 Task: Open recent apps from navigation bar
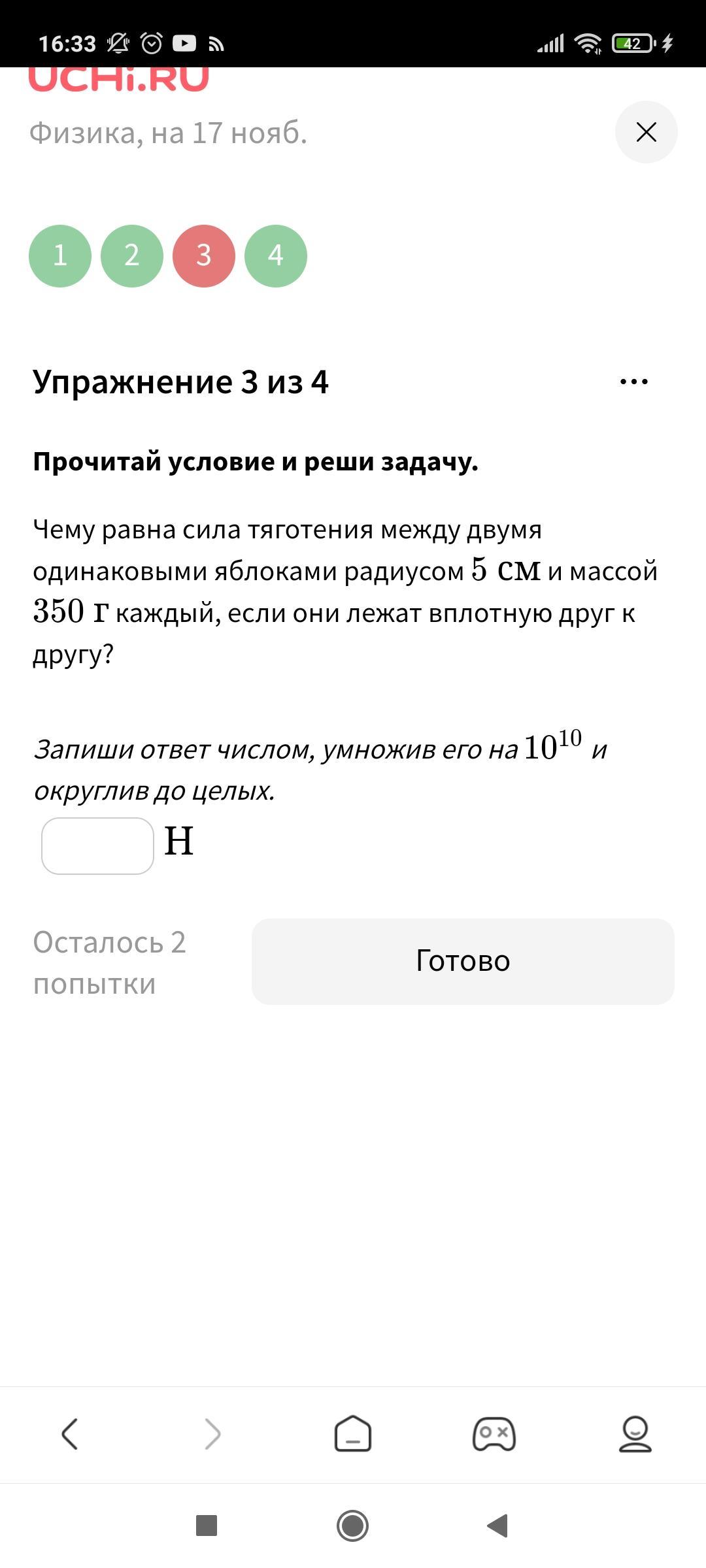coord(207,1526)
